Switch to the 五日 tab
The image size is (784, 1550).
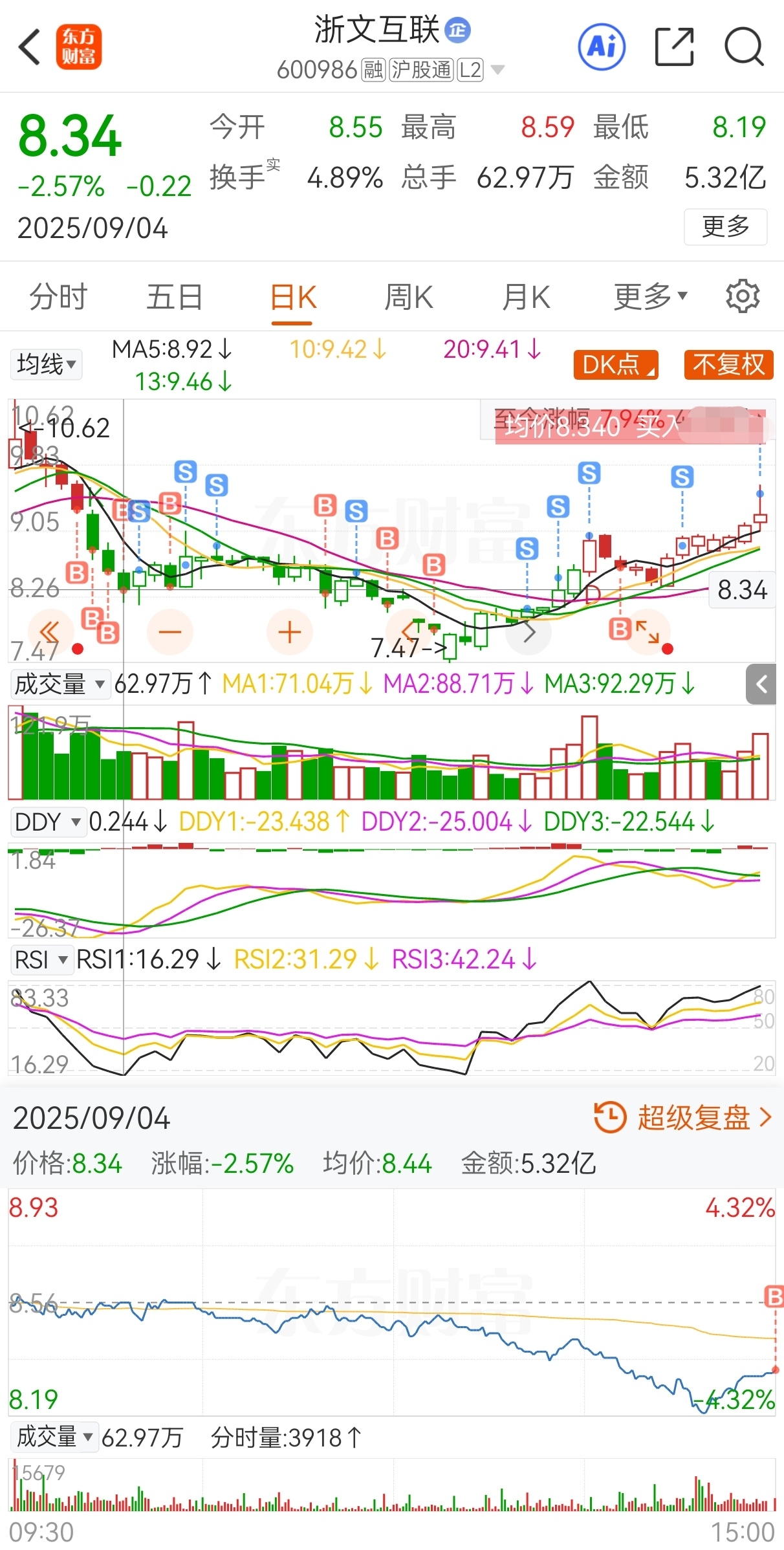[175, 298]
